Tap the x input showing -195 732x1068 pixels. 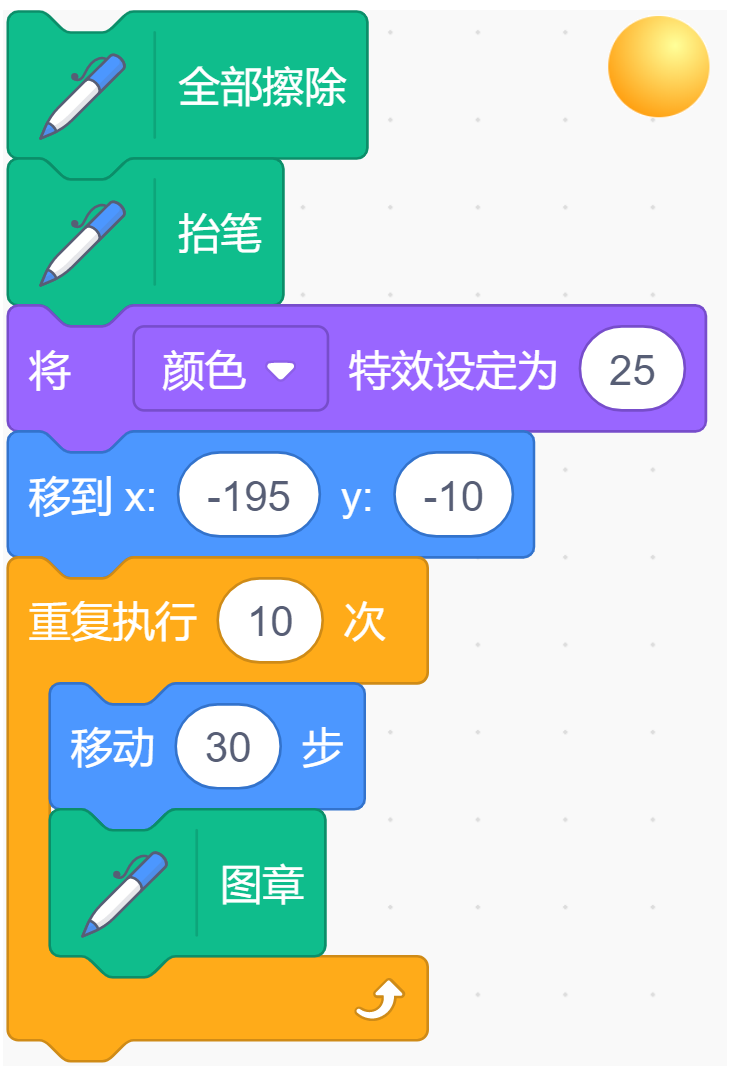[x=249, y=495]
